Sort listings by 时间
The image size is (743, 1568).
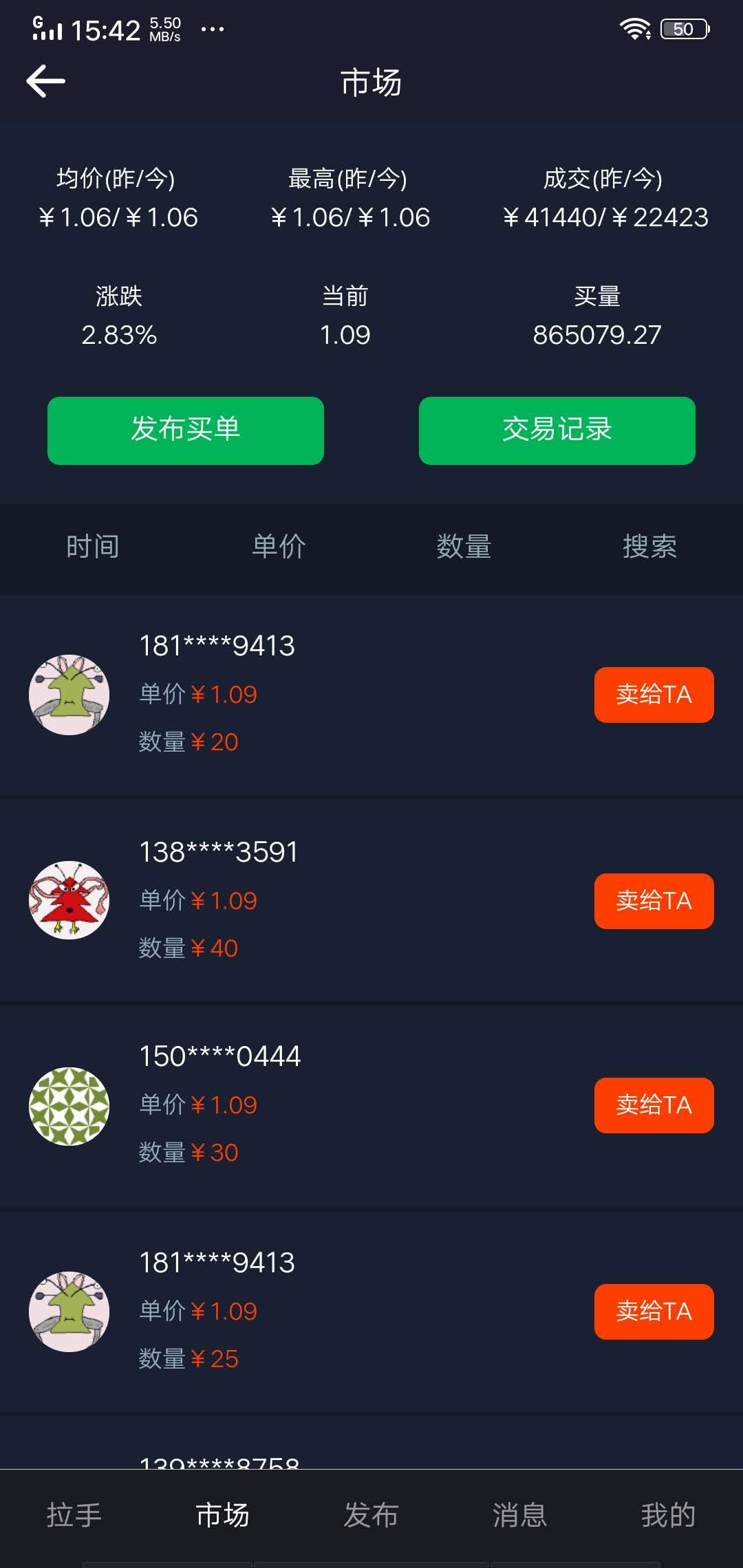coord(94,547)
